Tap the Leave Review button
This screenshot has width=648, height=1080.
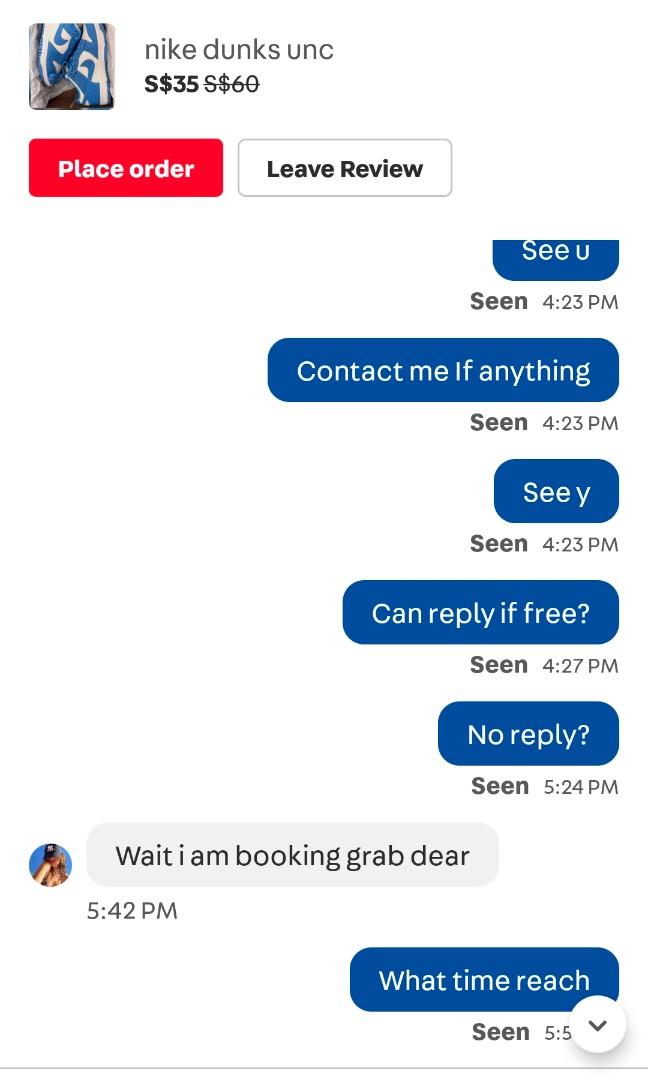345,168
